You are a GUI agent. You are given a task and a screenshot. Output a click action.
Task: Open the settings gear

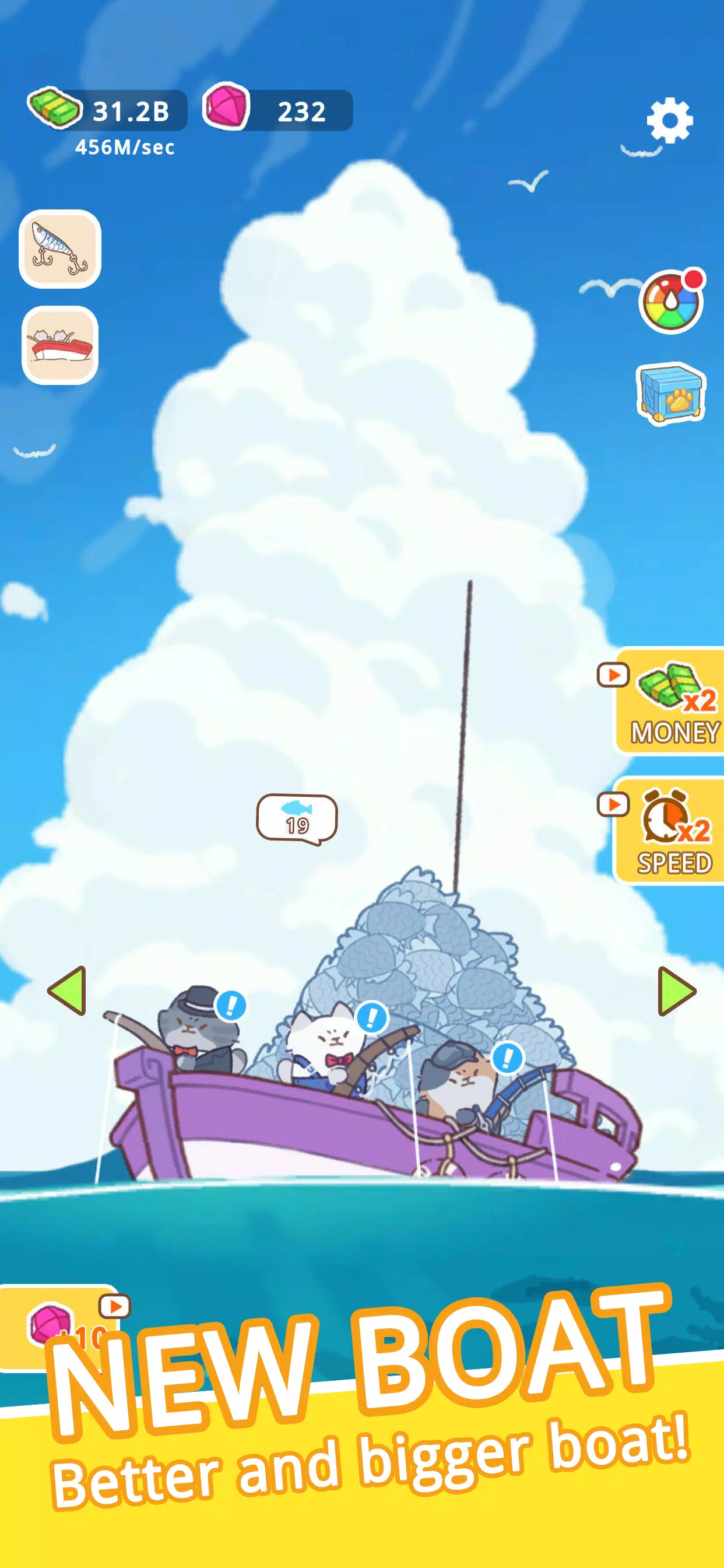pyautogui.click(x=669, y=121)
